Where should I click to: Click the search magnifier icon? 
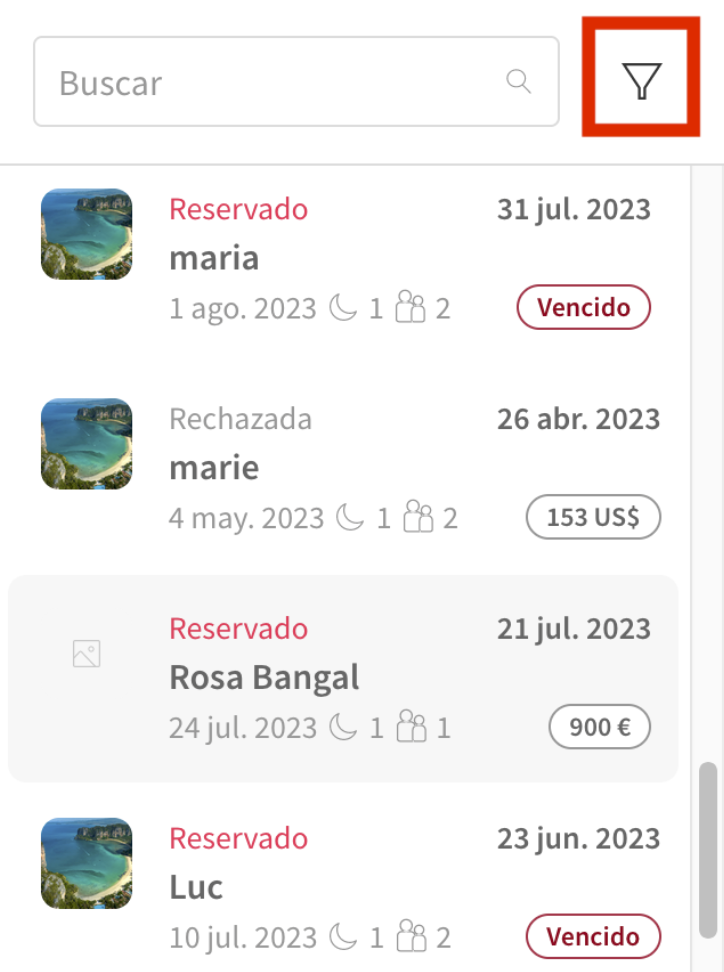(518, 81)
